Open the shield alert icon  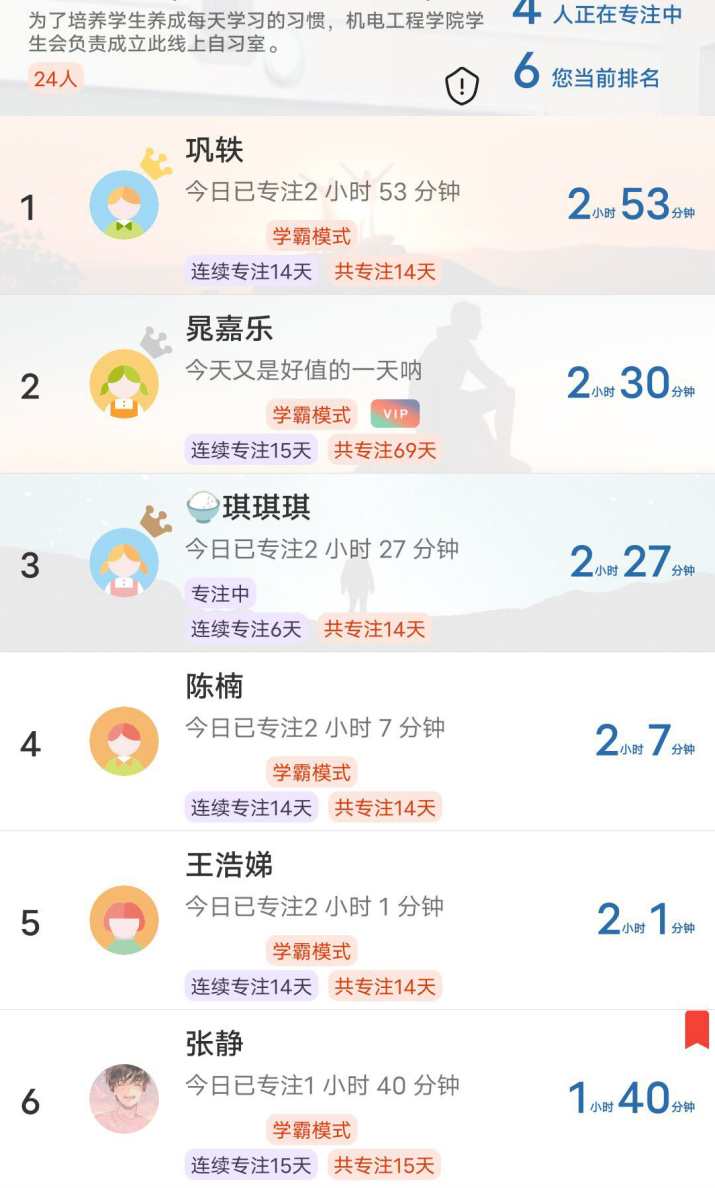coord(462,87)
